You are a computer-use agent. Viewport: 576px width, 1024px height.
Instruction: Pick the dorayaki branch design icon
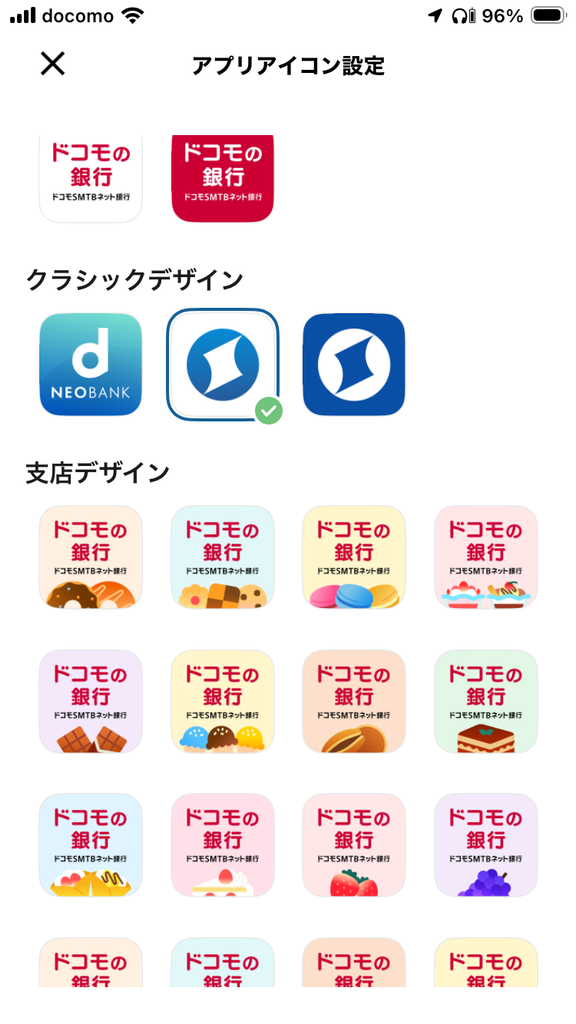click(x=354, y=701)
